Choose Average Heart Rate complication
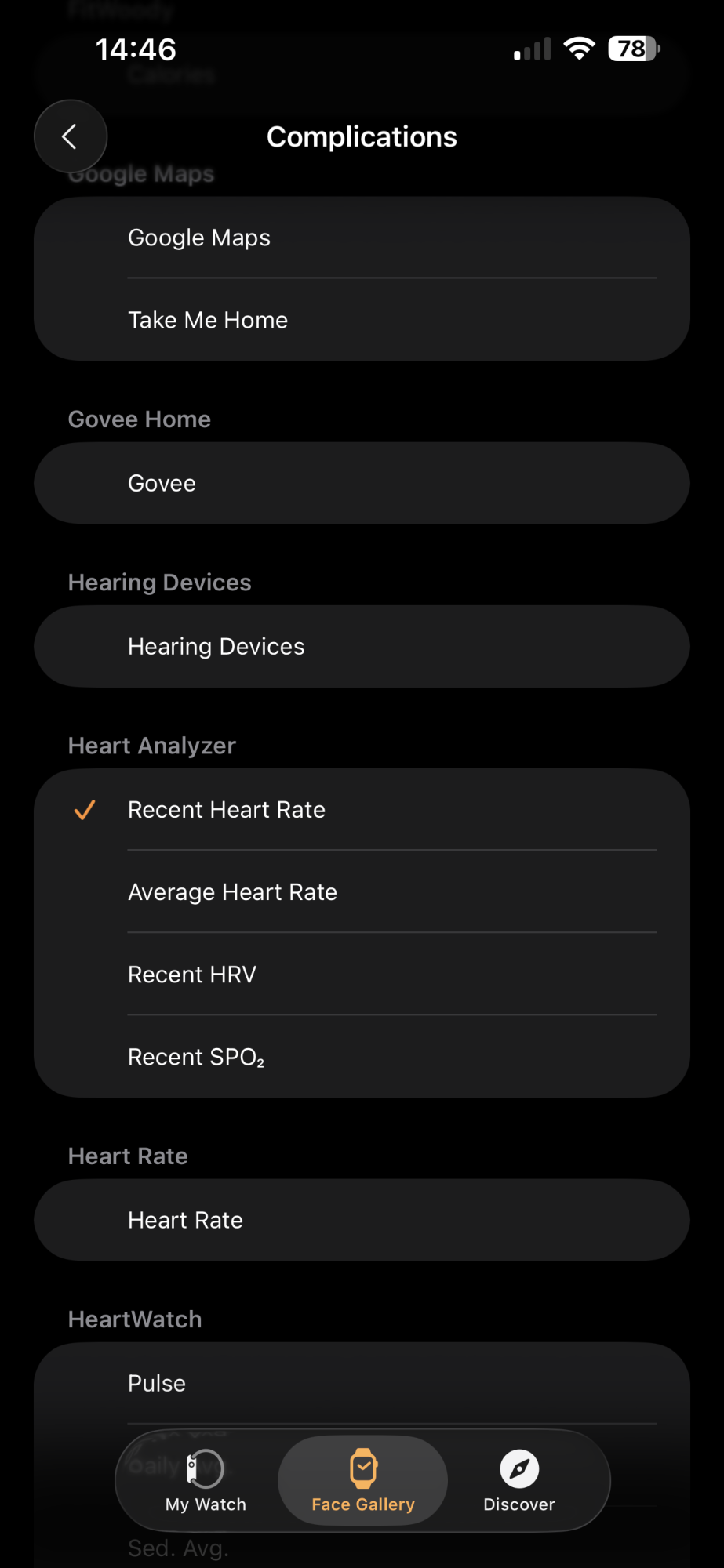 (362, 892)
